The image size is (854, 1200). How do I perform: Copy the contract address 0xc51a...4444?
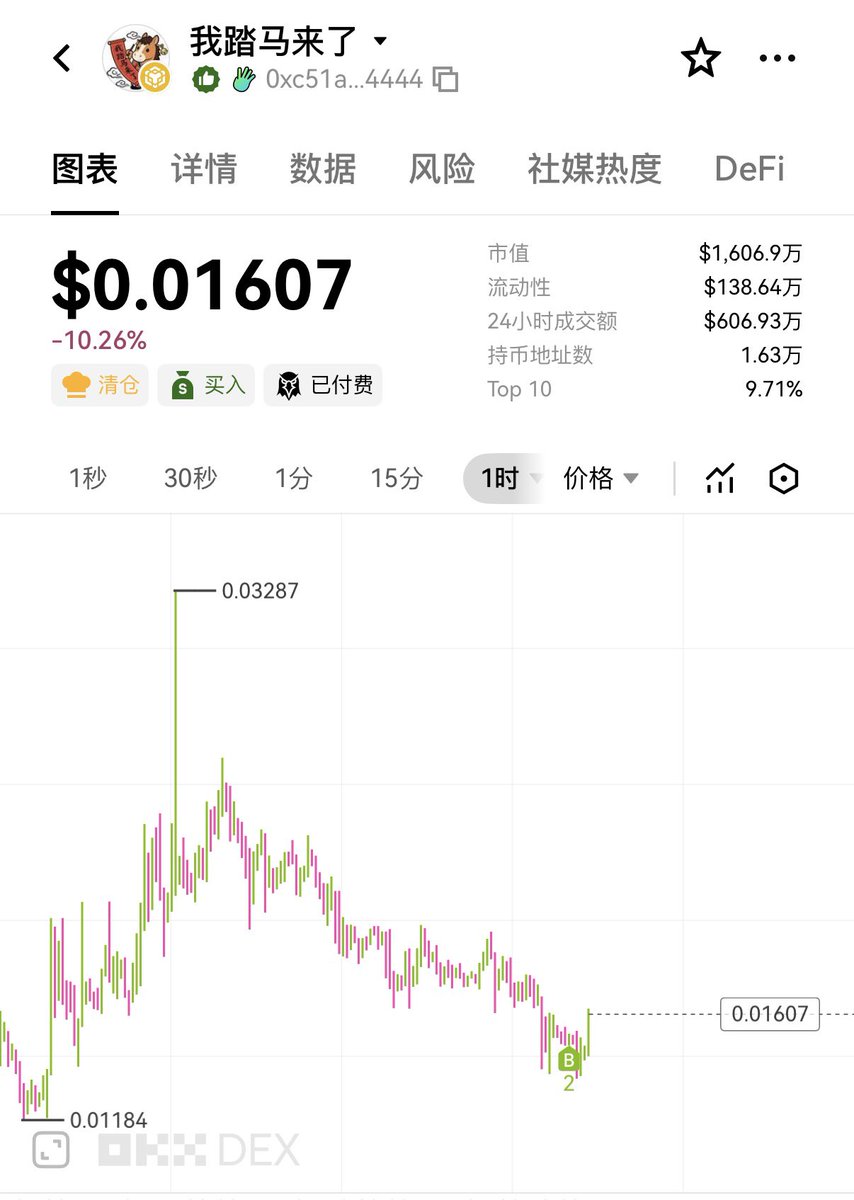click(446, 79)
